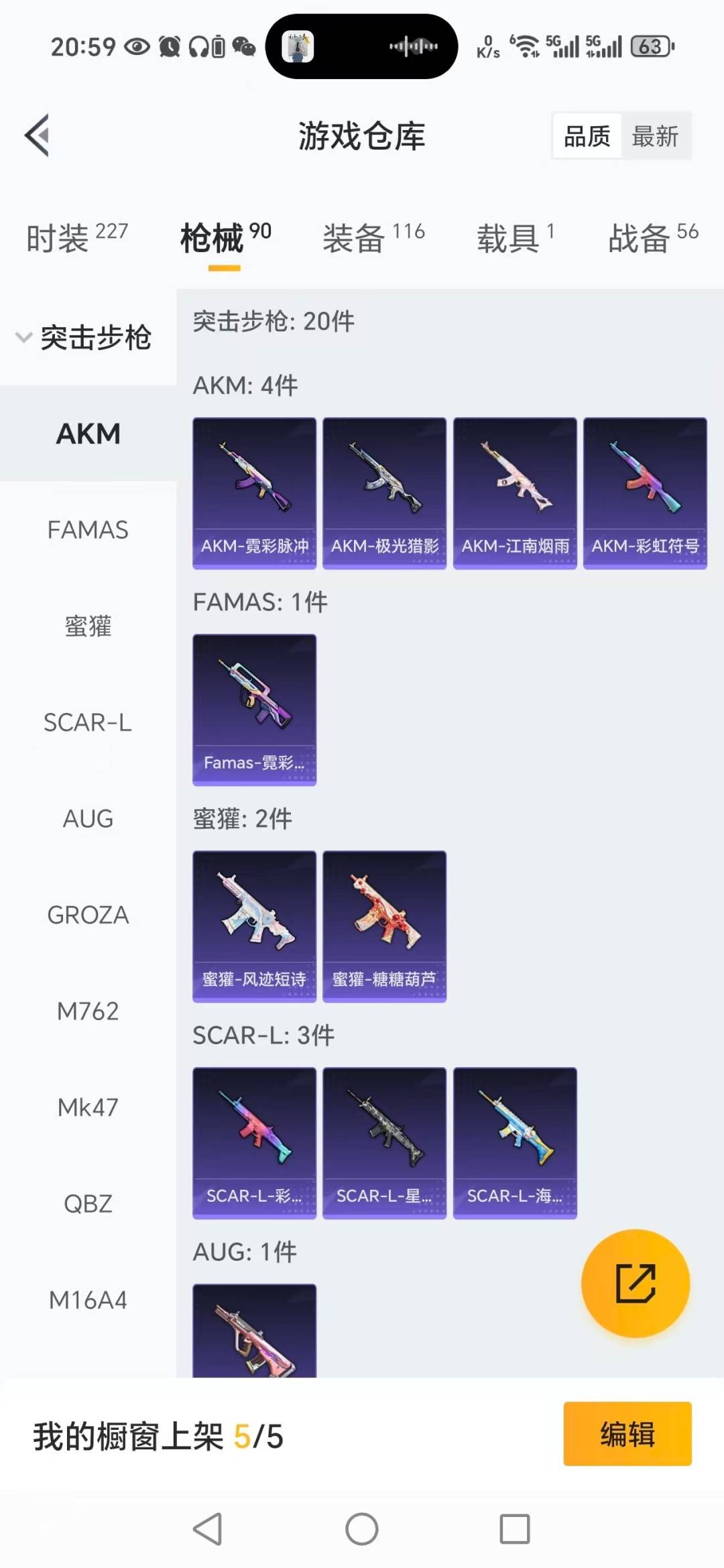Open the yellow share/export floating icon

tap(636, 1283)
